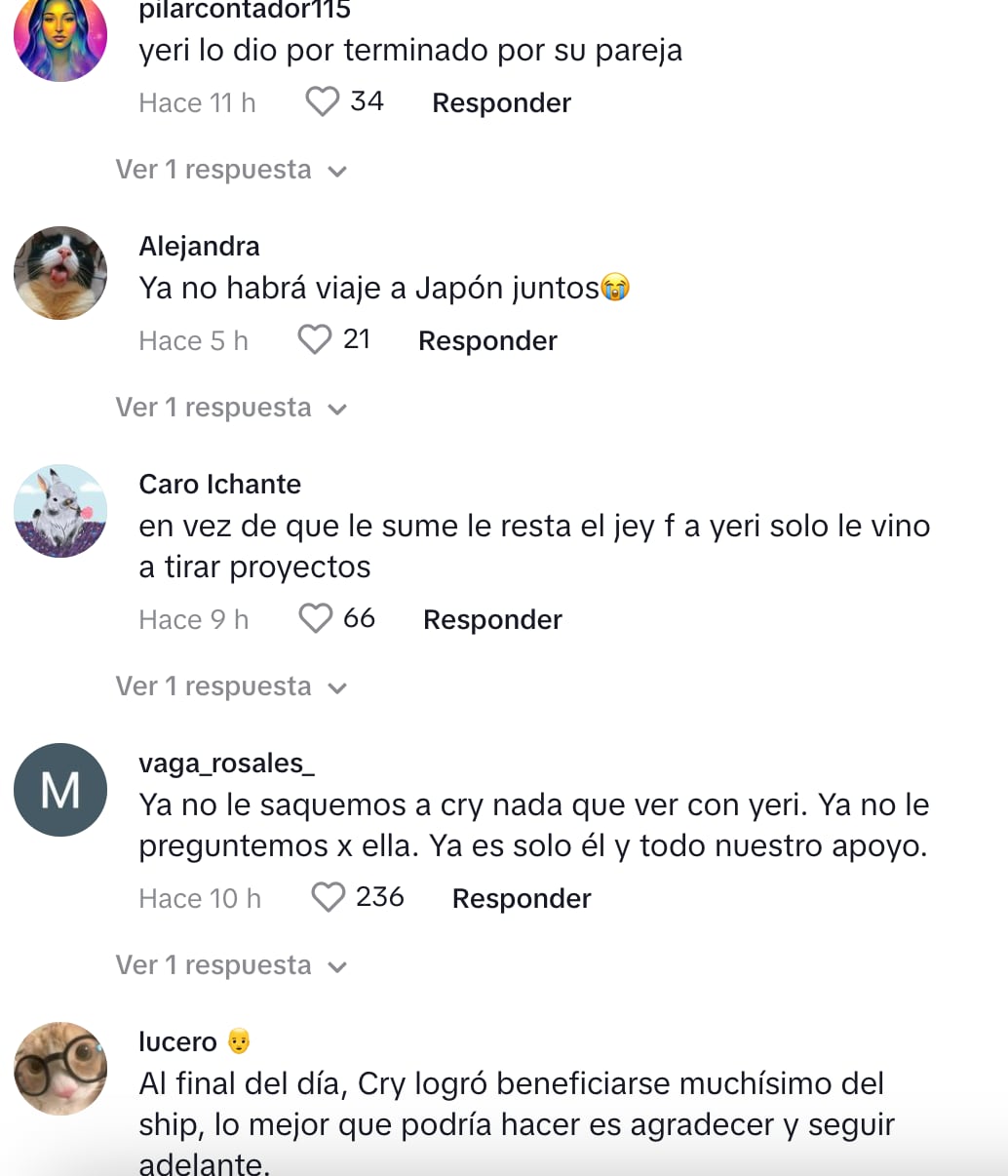Like Caro Ichante's comment
This screenshot has width=1008, height=1176.
click(315, 619)
